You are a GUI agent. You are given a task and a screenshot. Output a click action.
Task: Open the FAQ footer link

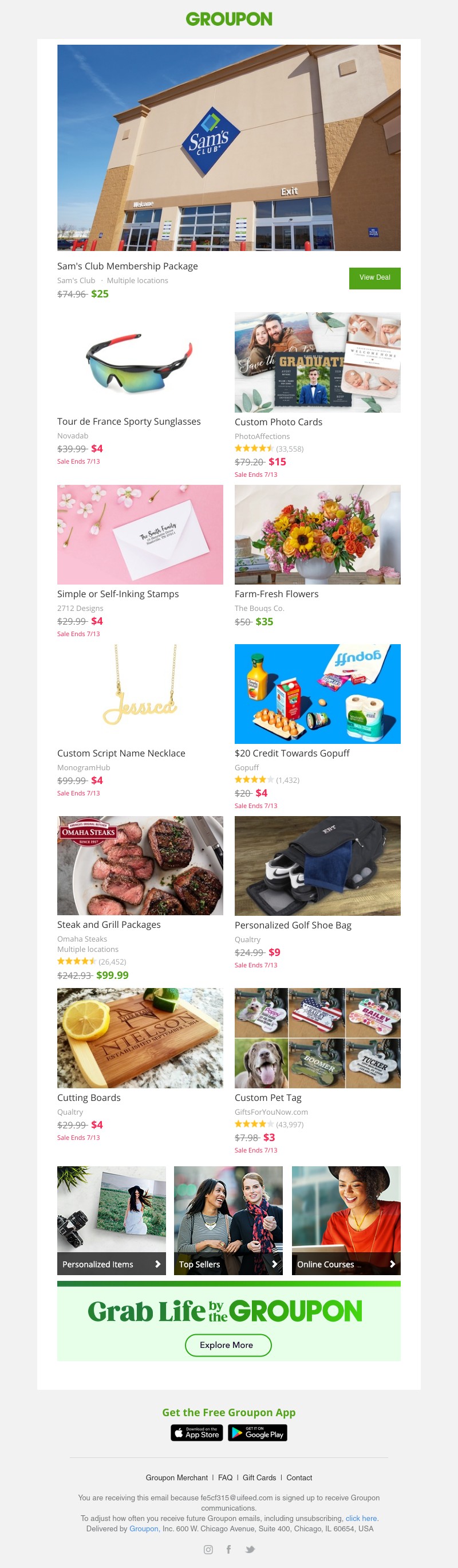225,1477
